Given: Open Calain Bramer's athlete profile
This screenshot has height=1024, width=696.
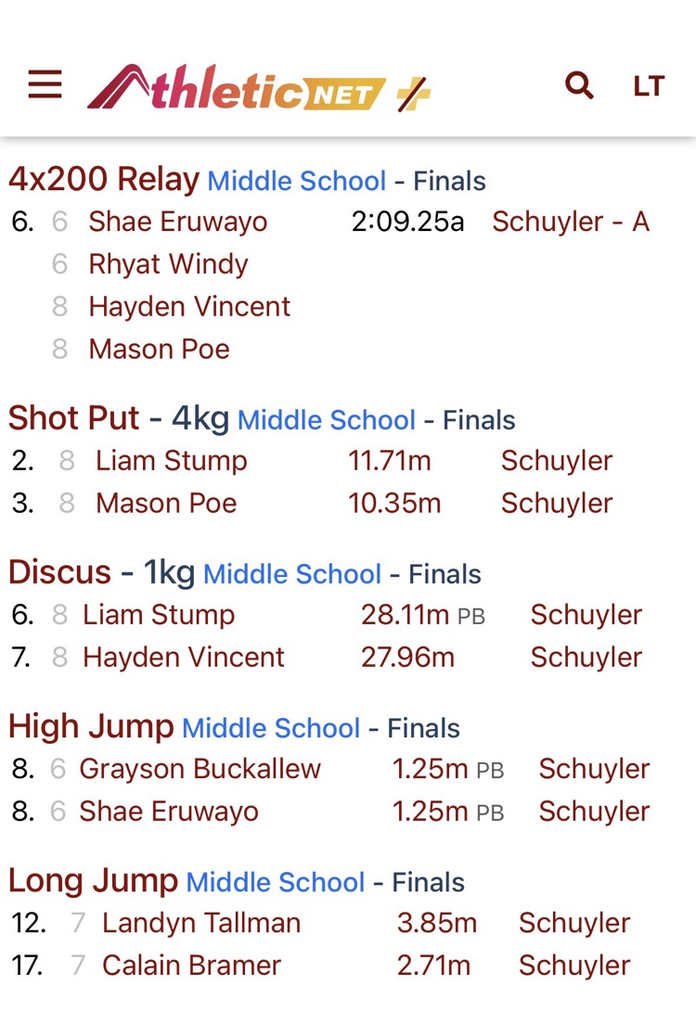Looking at the screenshot, I should pyautogui.click(x=191, y=965).
